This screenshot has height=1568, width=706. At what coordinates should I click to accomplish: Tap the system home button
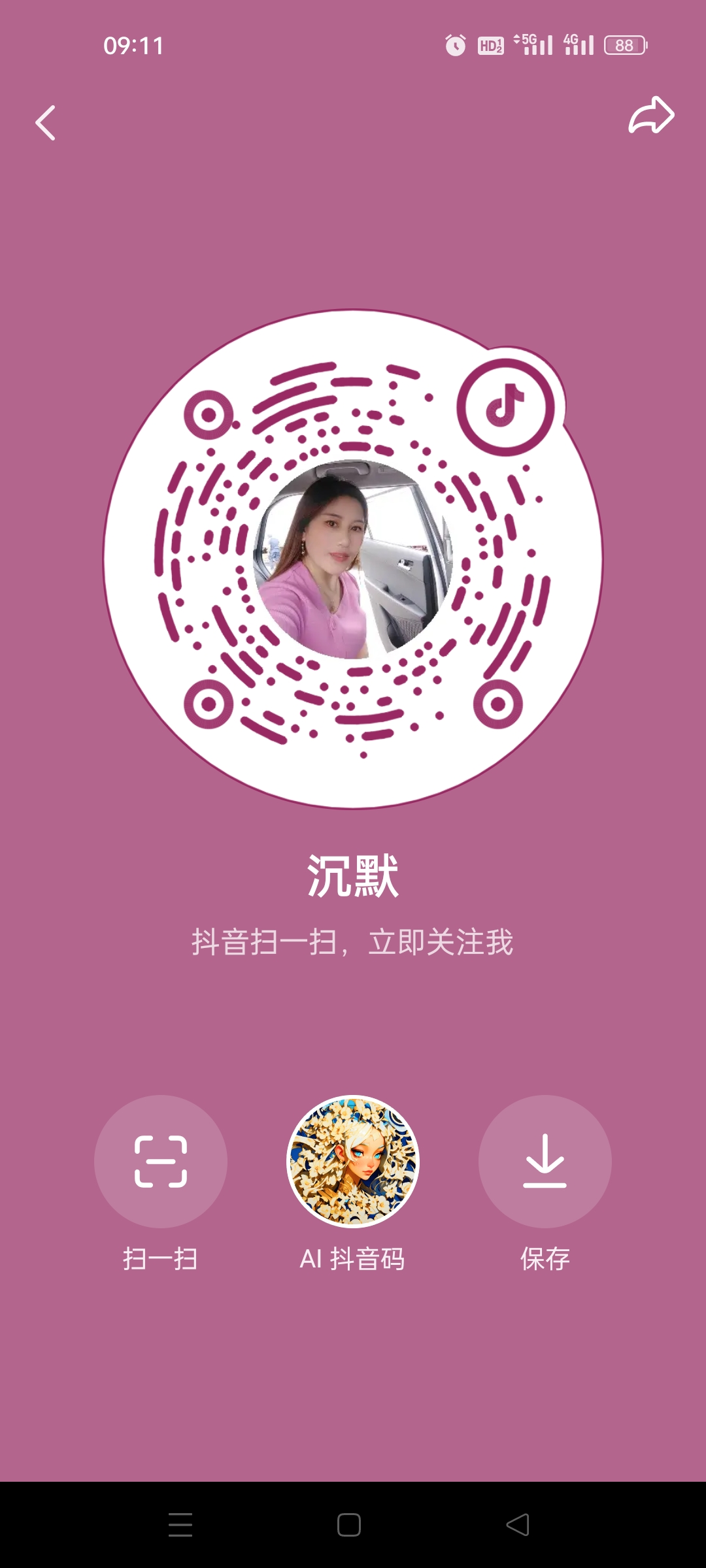349,1525
